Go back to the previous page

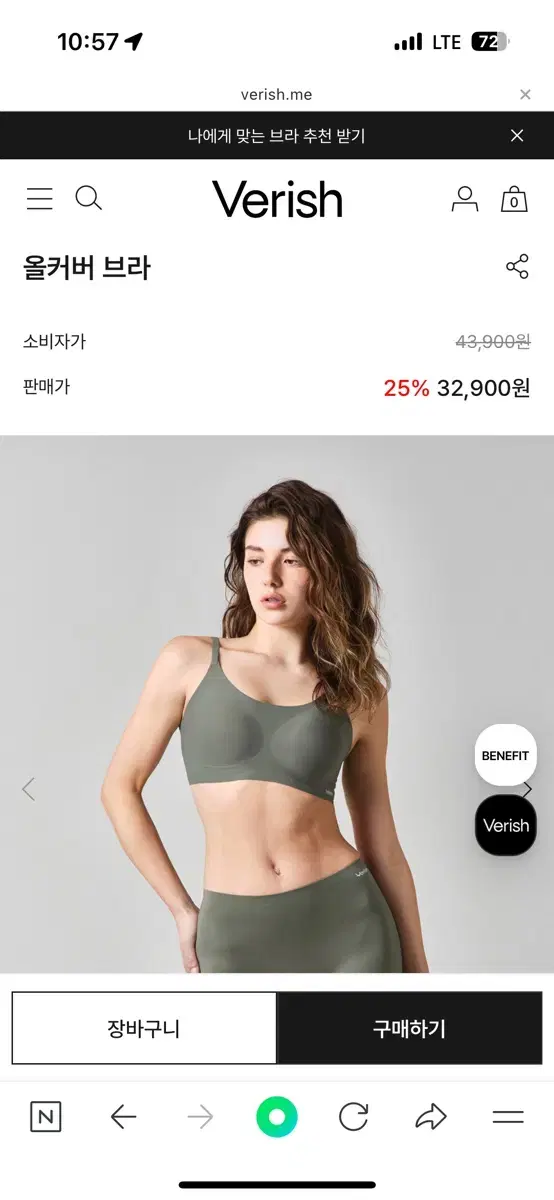pos(123,1117)
